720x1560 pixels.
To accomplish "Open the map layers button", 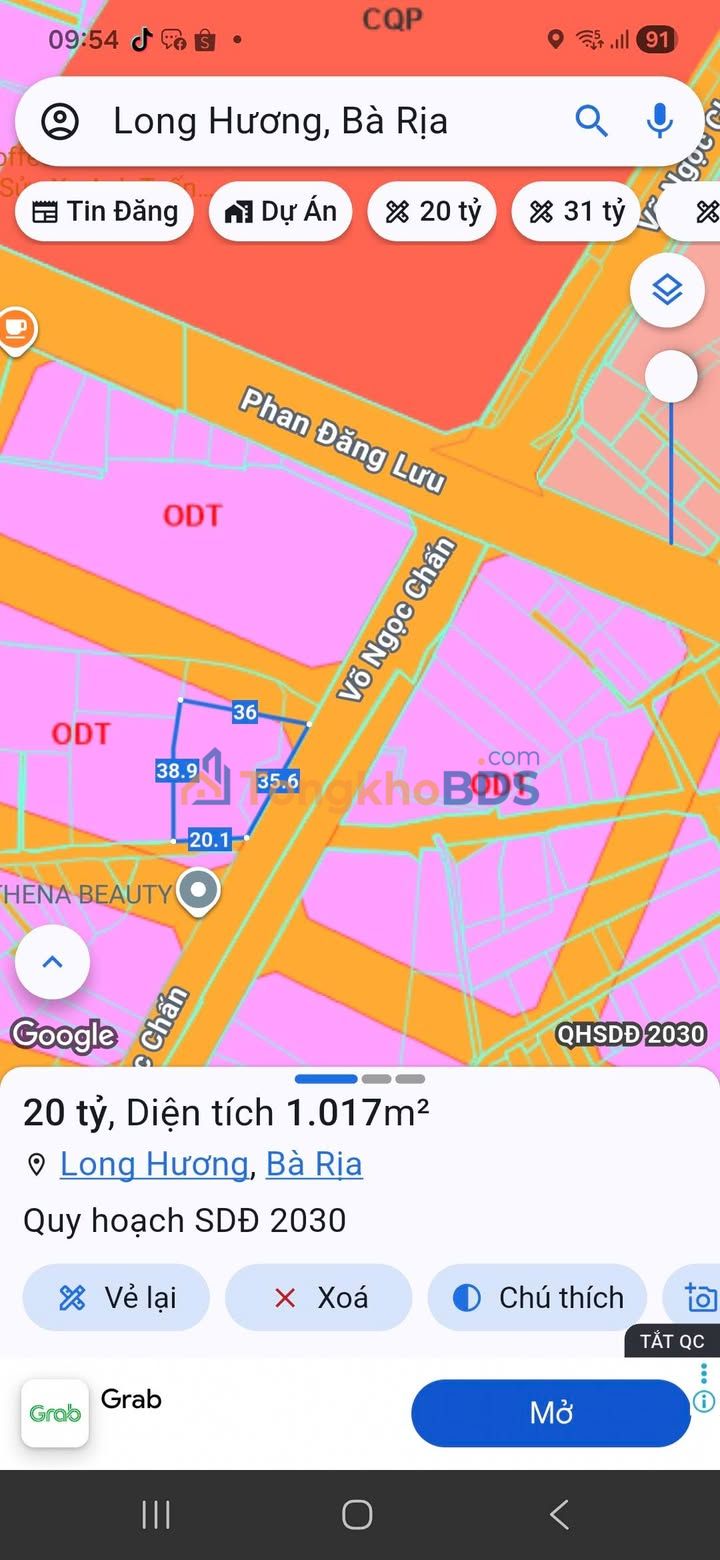I will 667,290.
